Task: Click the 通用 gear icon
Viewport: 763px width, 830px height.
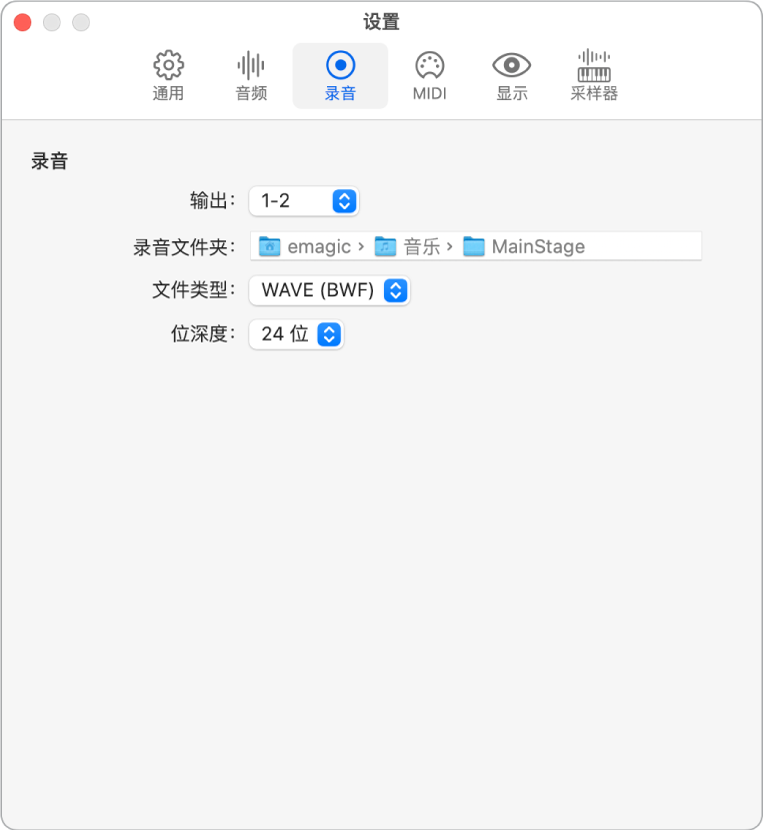Action: click(166, 65)
